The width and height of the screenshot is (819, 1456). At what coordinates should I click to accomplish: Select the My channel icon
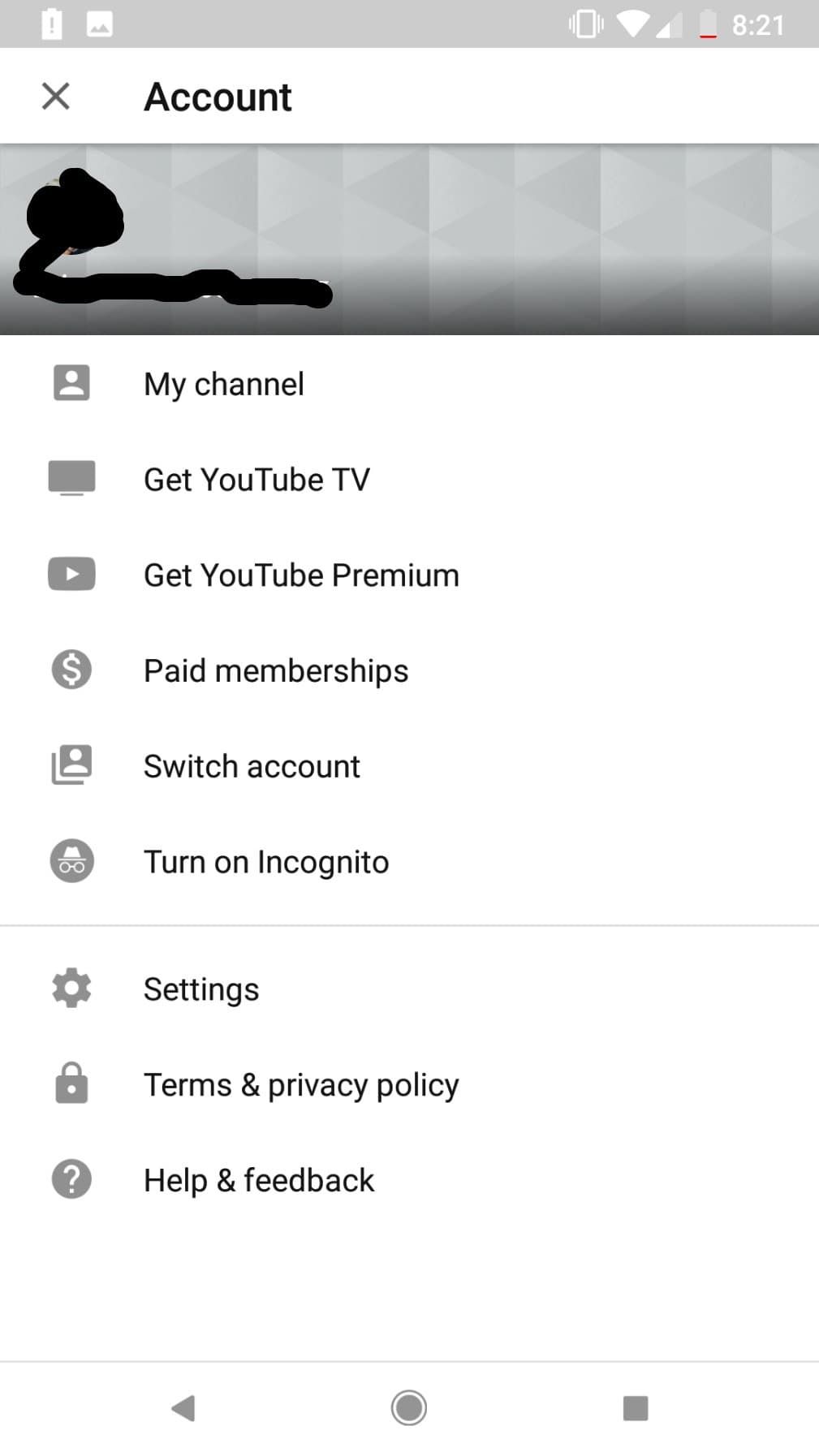(x=71, y=383)
